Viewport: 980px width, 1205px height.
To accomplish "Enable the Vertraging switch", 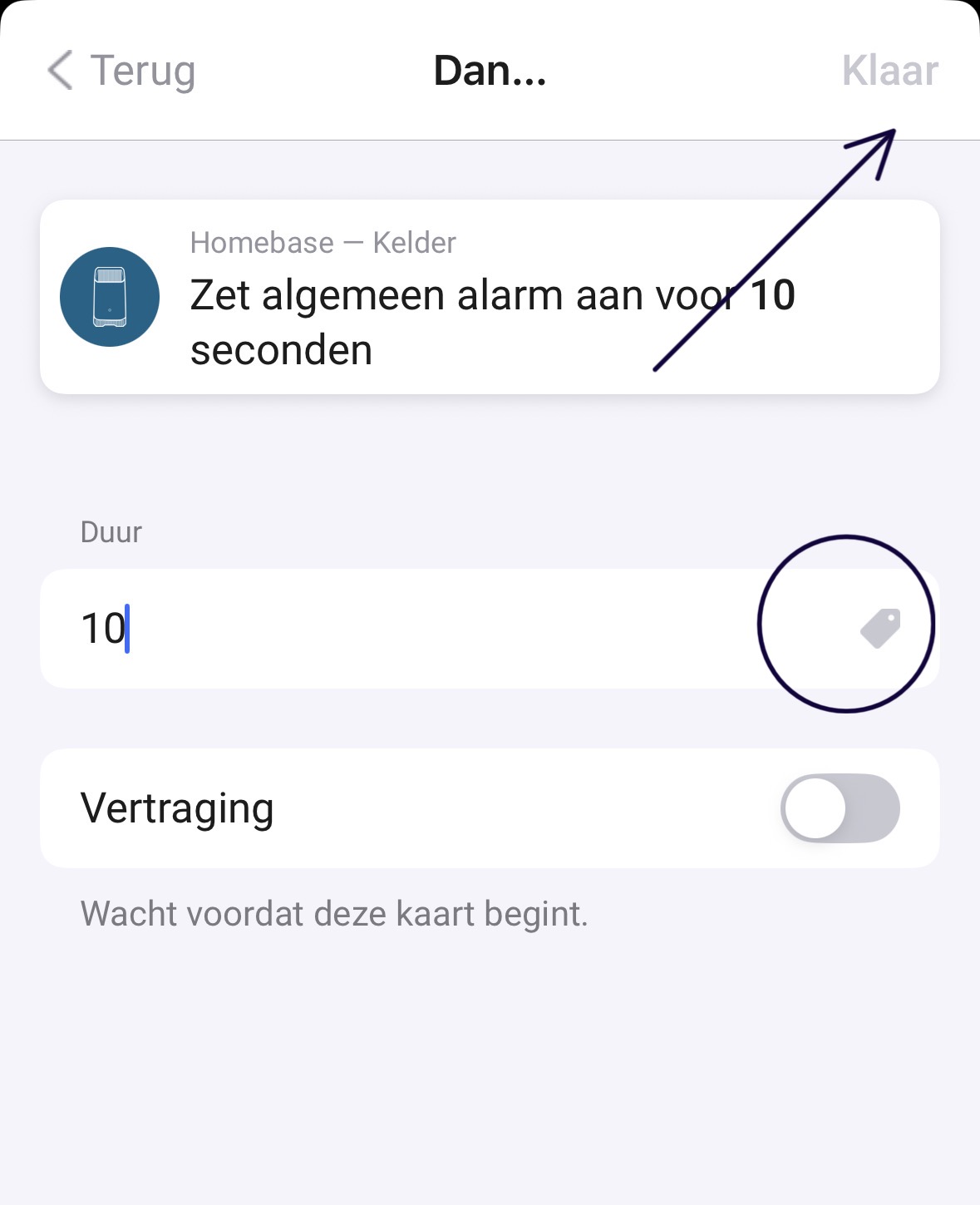I will click(x=840, y=808).
